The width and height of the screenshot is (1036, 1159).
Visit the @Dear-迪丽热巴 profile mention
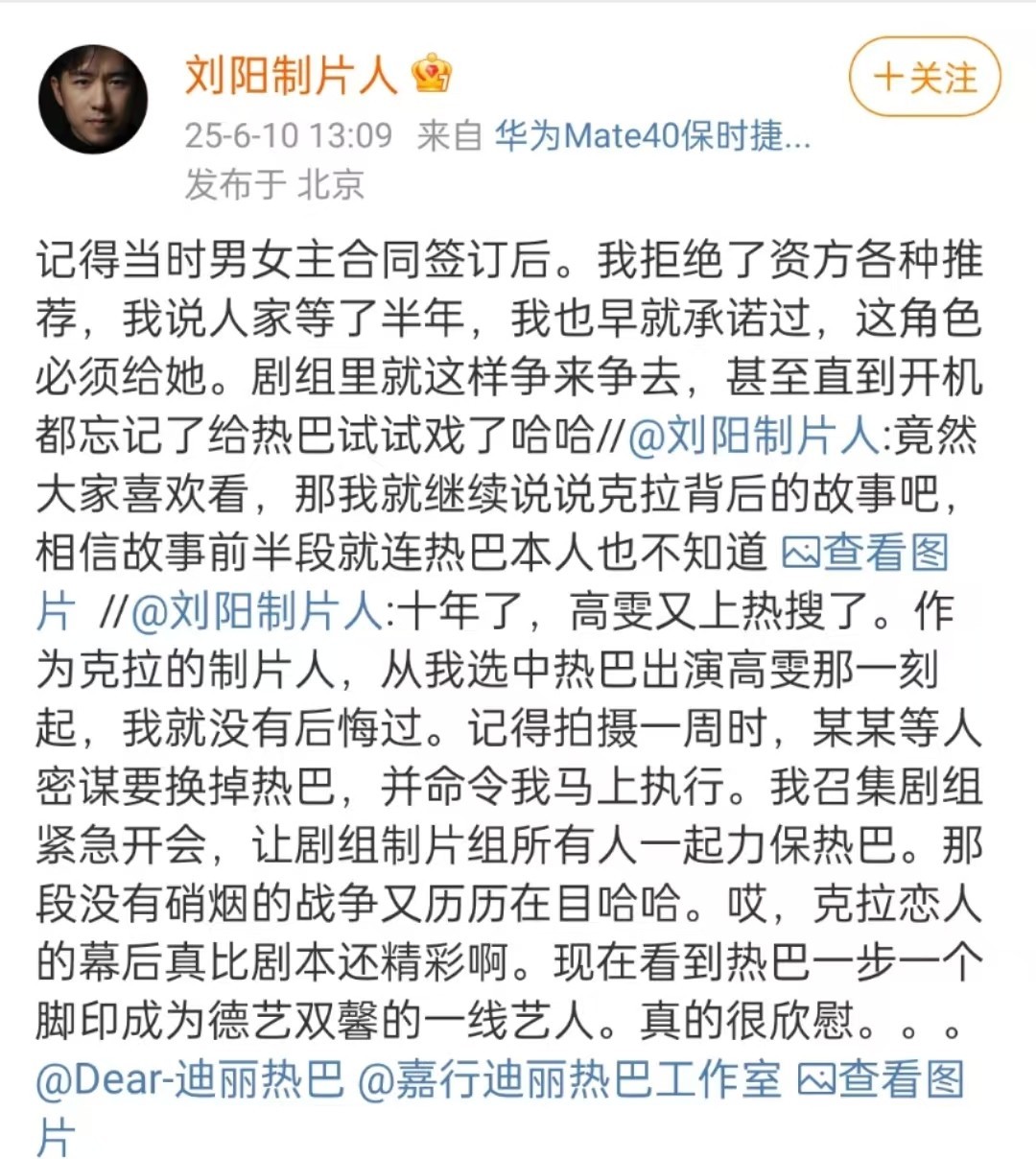pyautogui.click(x=190, y=1079)
